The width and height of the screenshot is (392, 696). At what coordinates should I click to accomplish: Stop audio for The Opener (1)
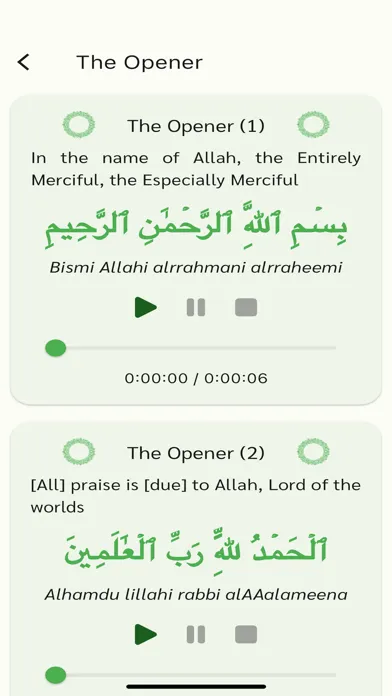pyautogui.click(x=246, y=307)
